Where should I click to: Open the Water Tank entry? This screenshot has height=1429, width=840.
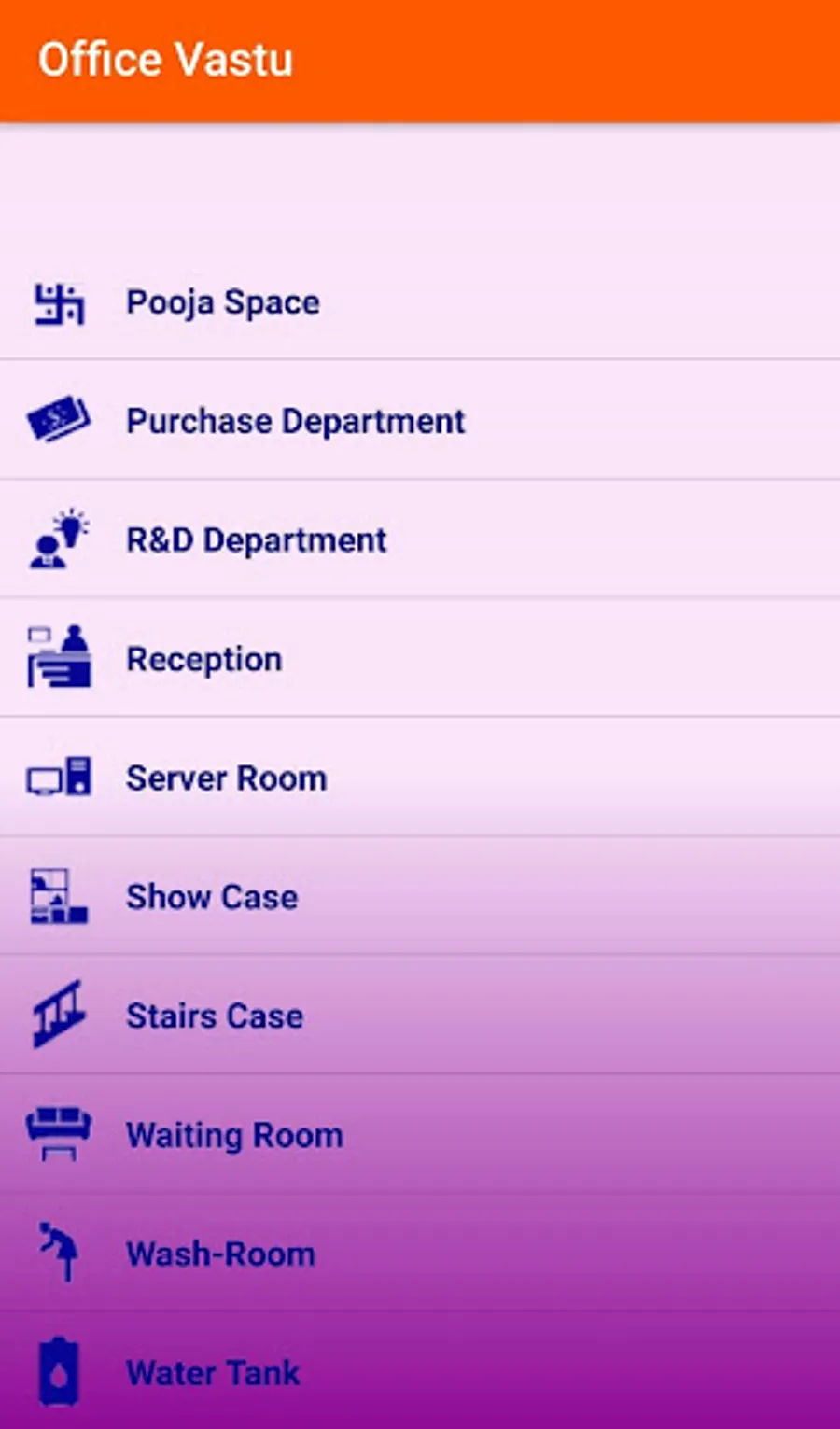tap(213, 1372)
